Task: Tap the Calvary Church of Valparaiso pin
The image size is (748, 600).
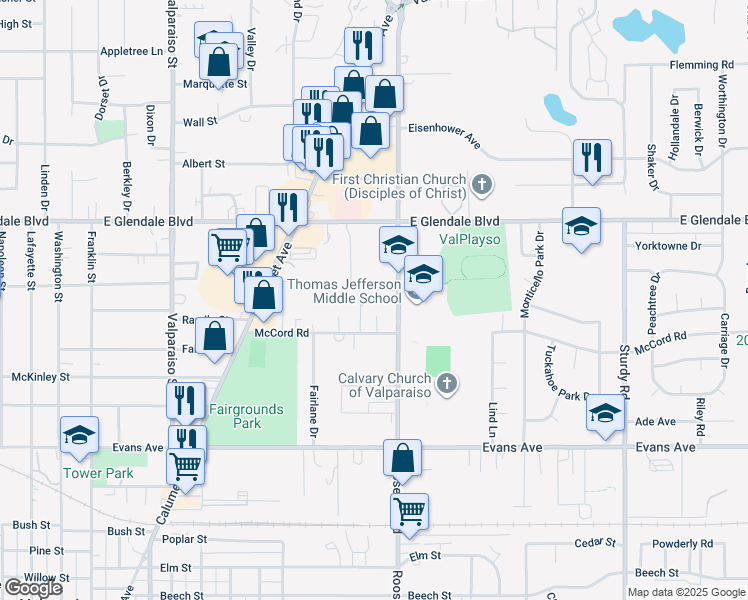Action: [x=447, y=383]
